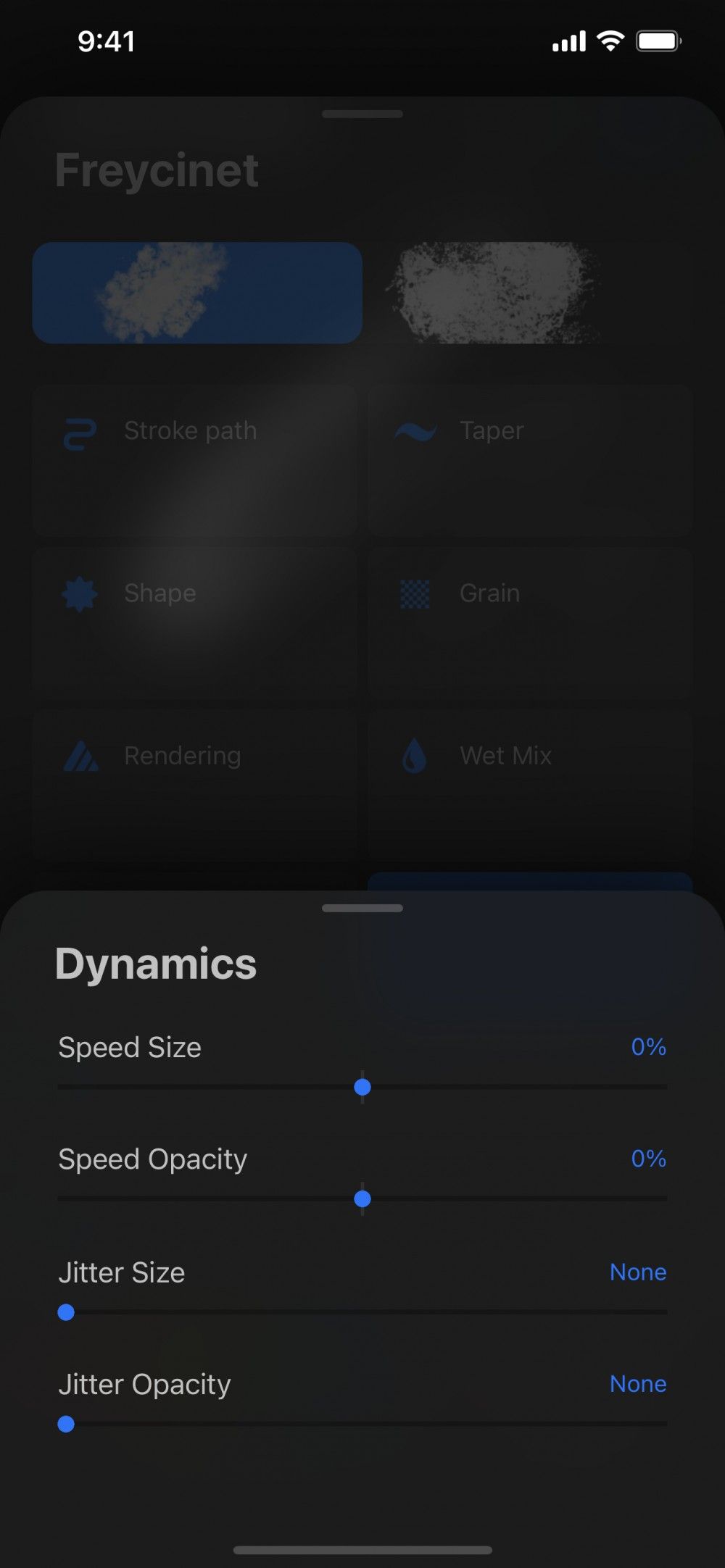The image size is (725, 1568).
Task: Tap the battery indicator icon
Action: [657, 41]
